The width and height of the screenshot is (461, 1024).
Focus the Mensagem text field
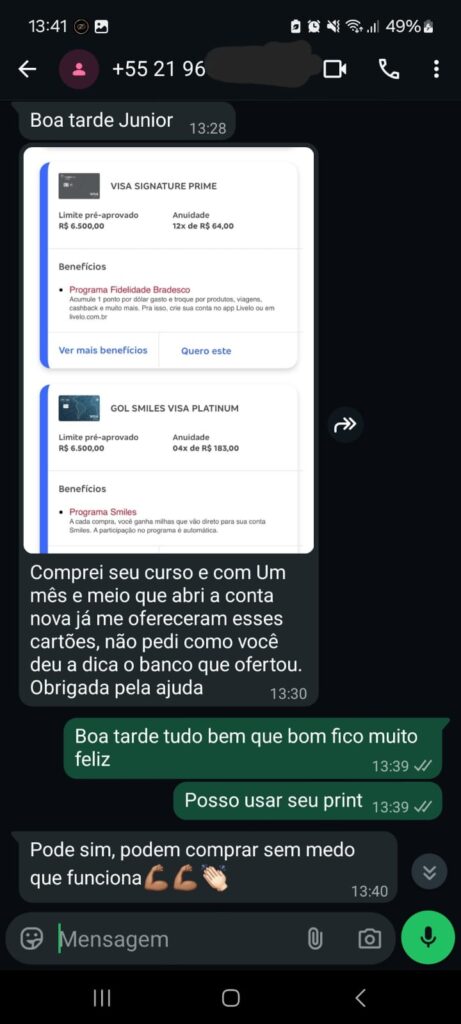click(176, 939)
